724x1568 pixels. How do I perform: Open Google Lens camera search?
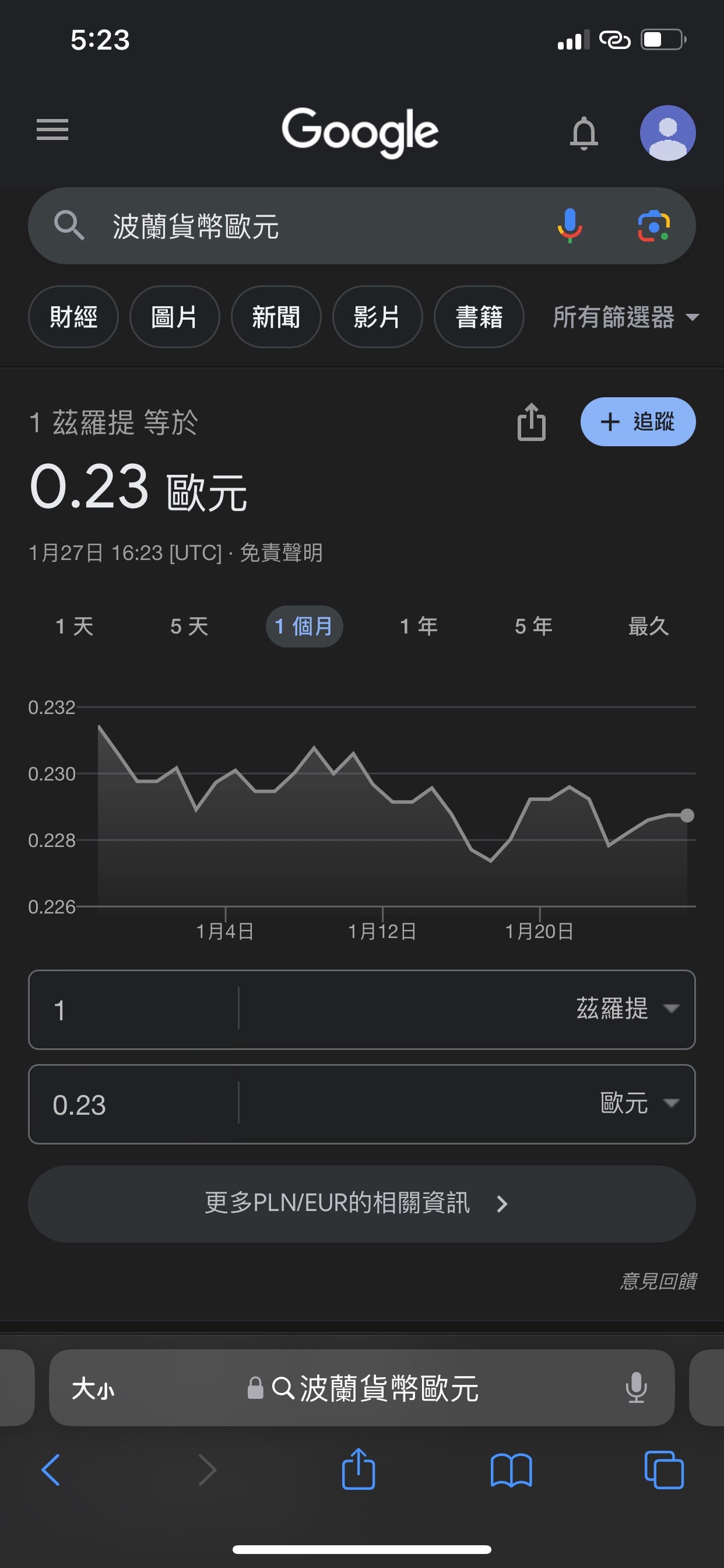pyautogui.click(x=653, y=226)
